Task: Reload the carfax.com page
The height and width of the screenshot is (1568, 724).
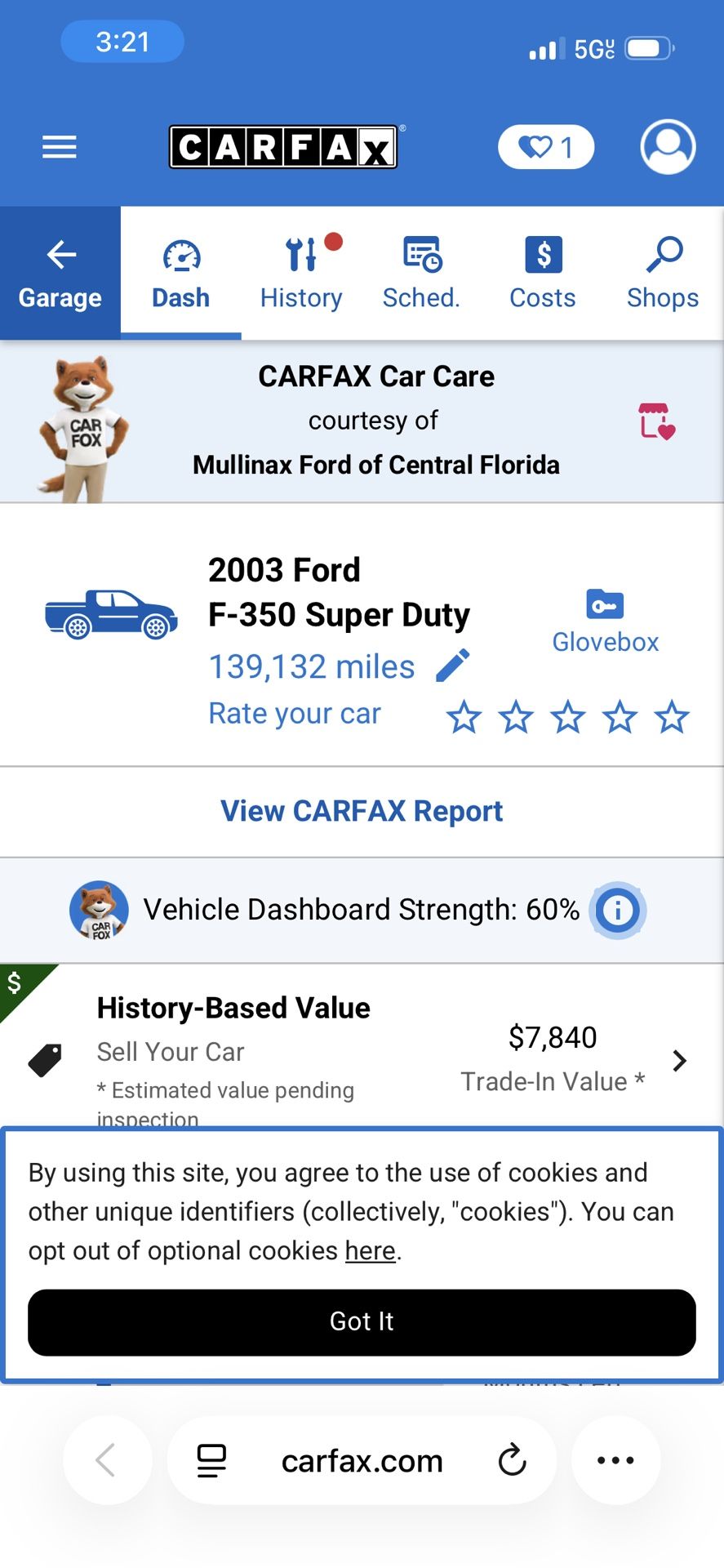Action: click(x=512, y=1460)
